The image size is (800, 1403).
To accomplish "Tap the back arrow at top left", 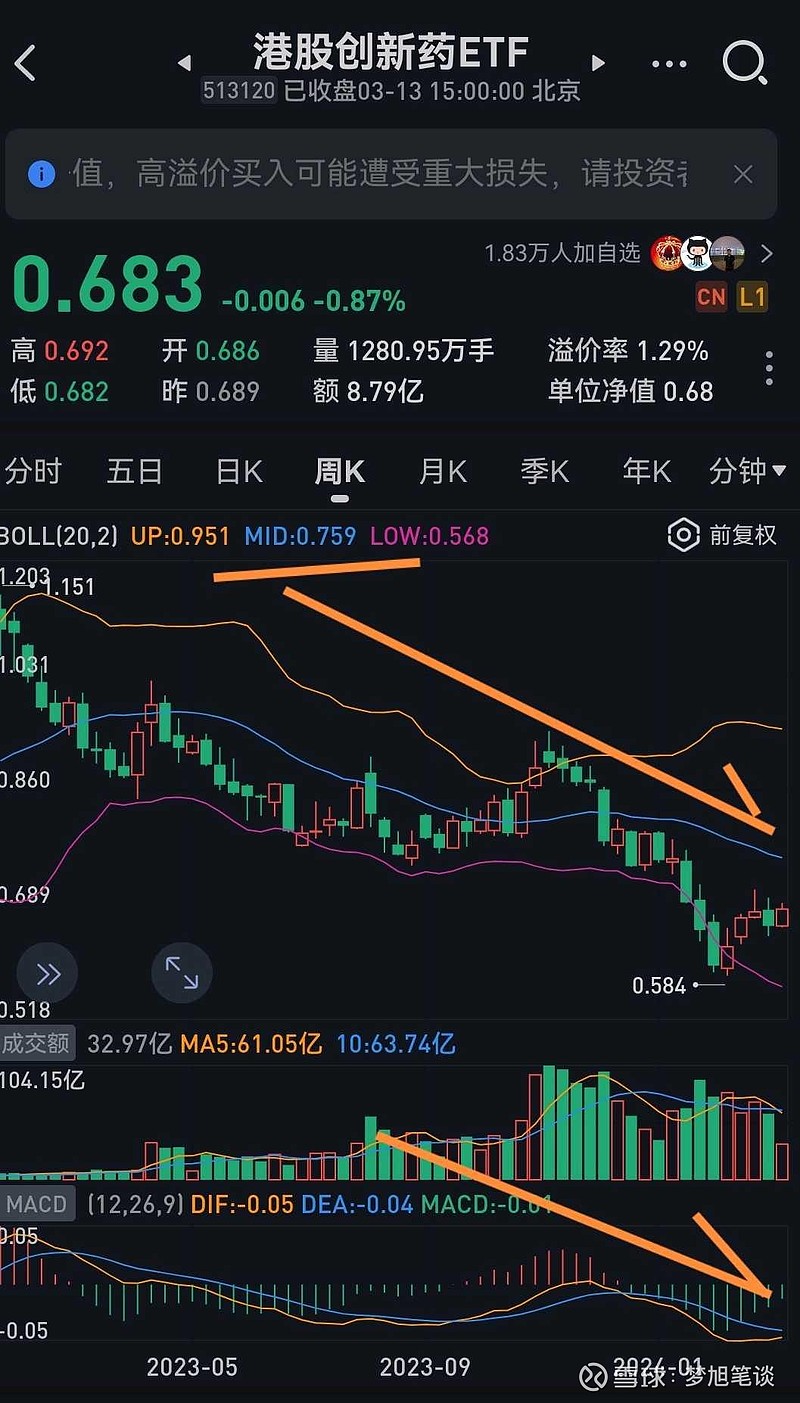I will point(25,63).
